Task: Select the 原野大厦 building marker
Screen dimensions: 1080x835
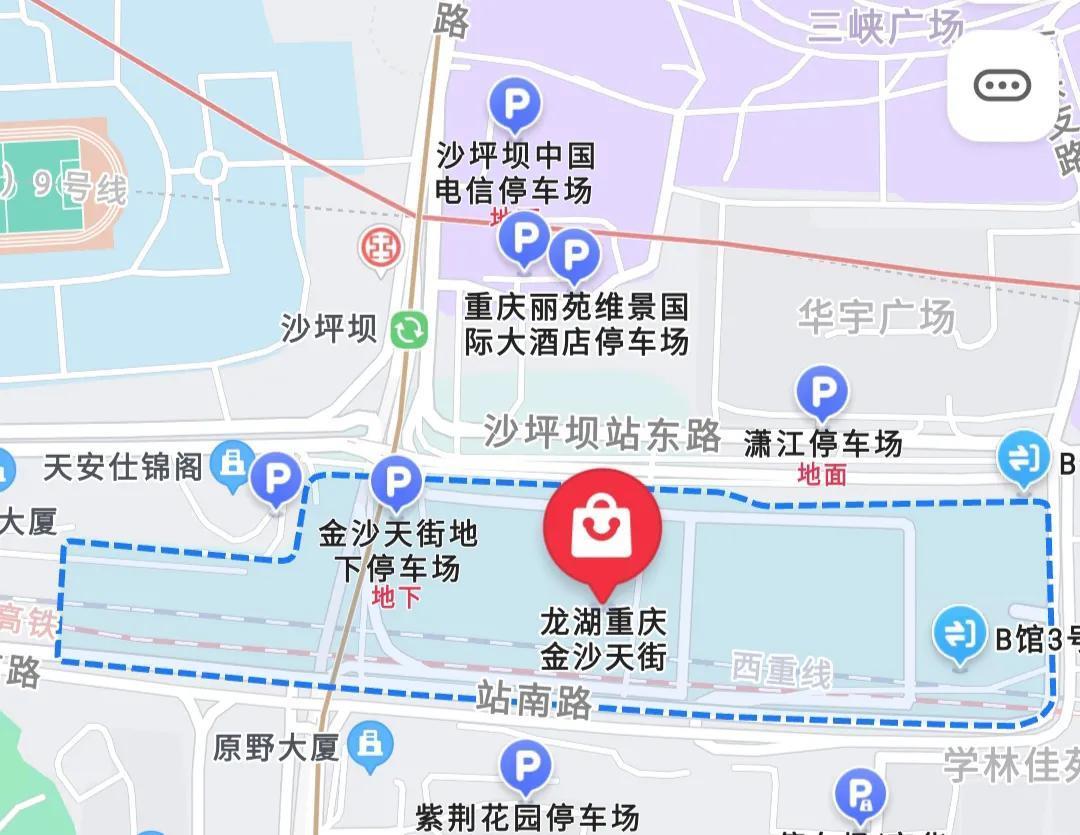Action: click(373, 746)
